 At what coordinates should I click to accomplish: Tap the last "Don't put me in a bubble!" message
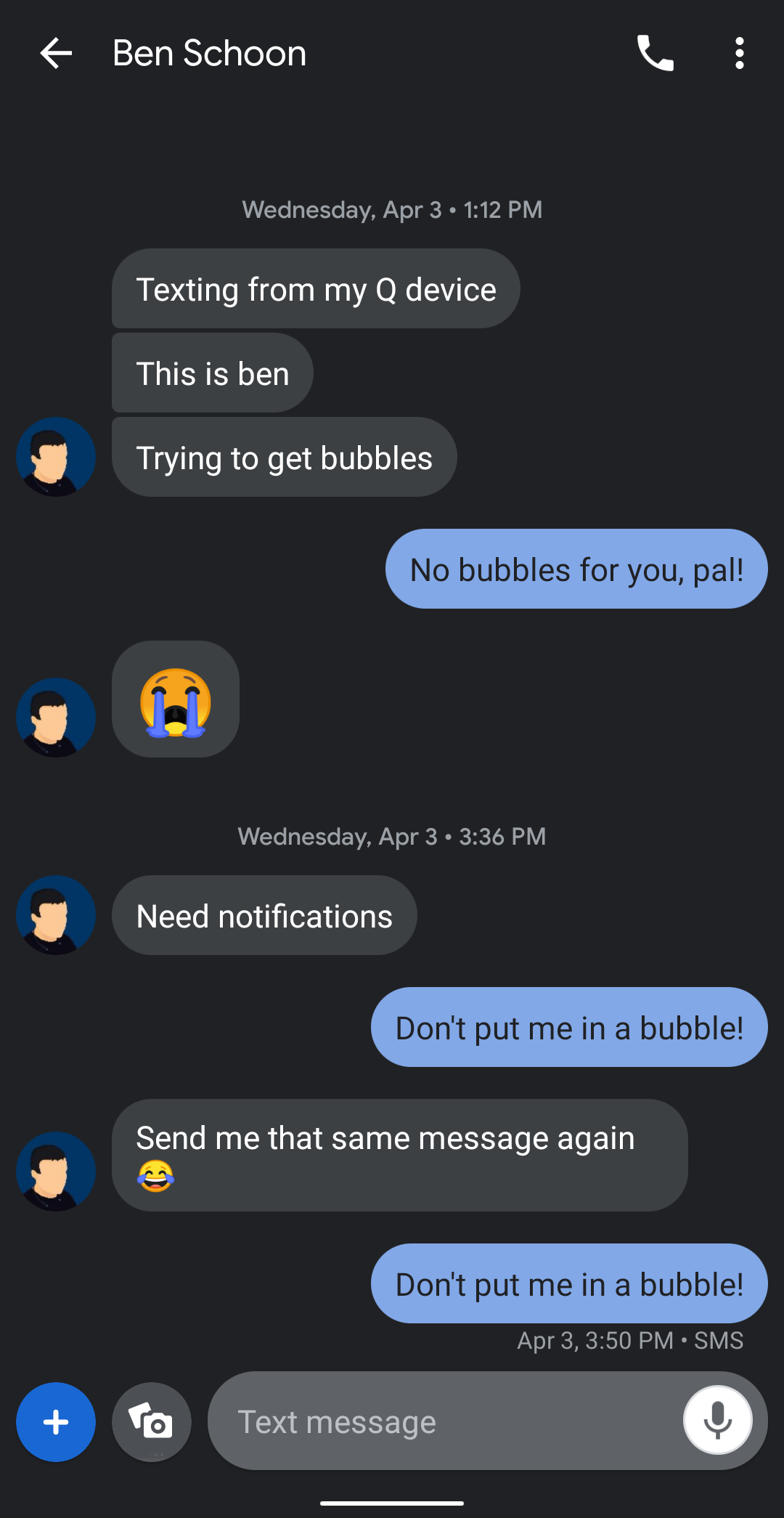569,1283
